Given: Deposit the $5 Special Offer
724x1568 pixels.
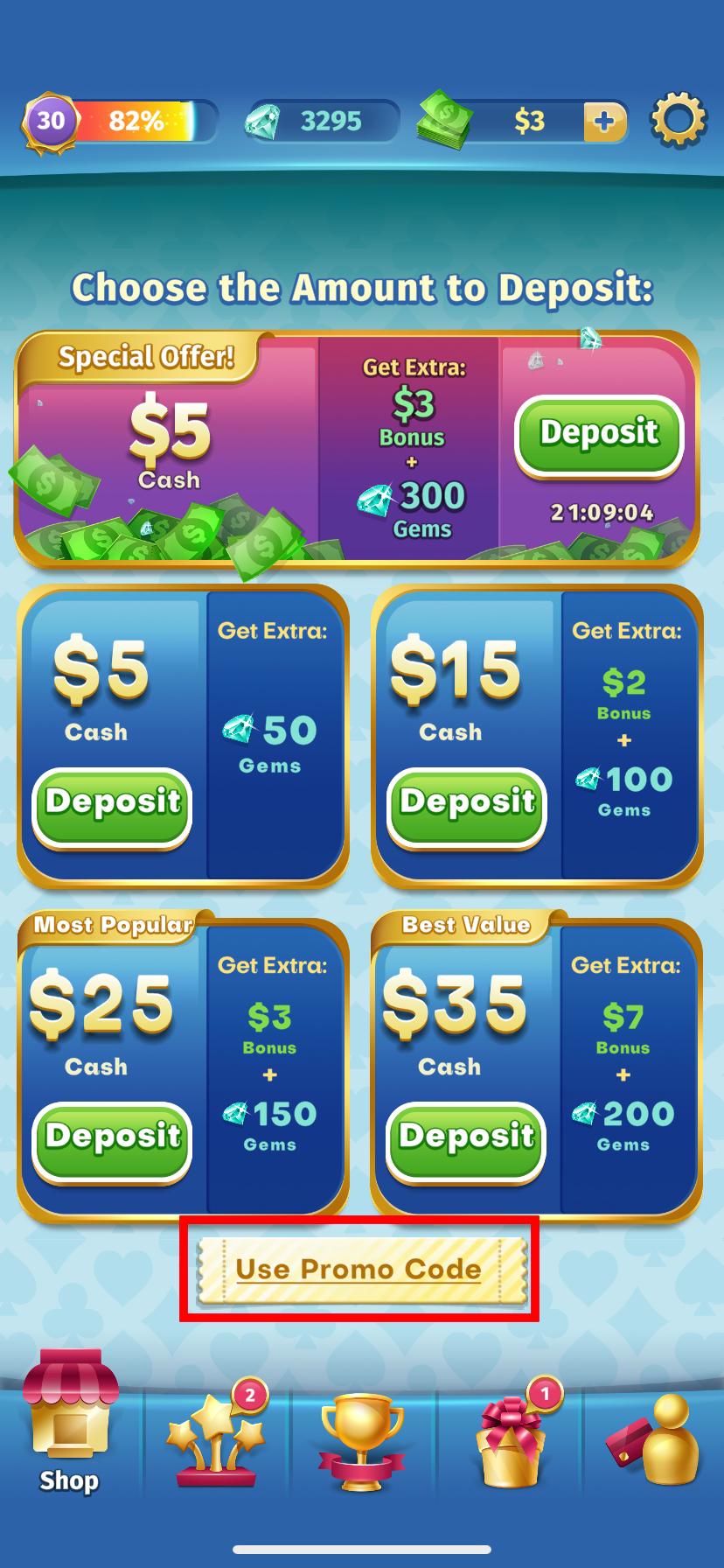Looking at the screenshot, I should (599, 434).
